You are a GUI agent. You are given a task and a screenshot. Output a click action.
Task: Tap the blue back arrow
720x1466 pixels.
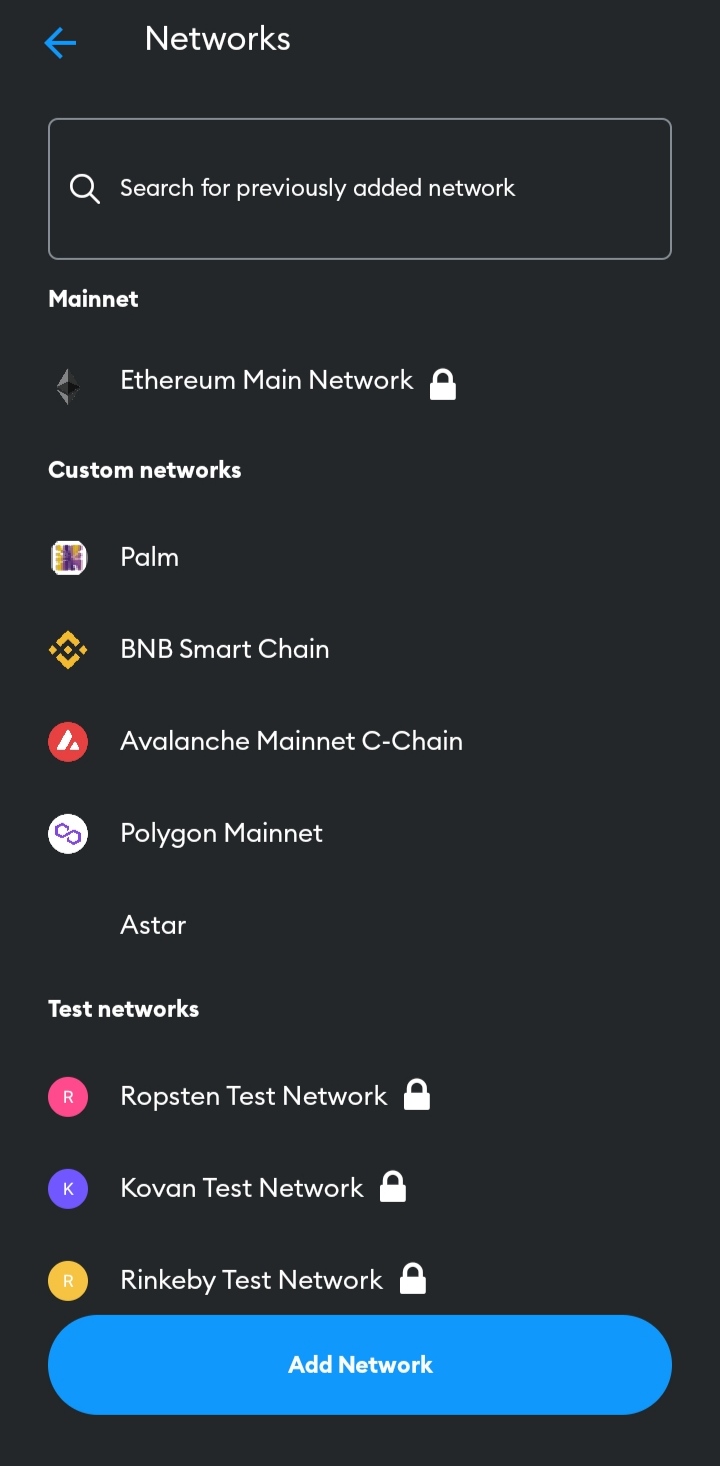click(x=59, y=42)
